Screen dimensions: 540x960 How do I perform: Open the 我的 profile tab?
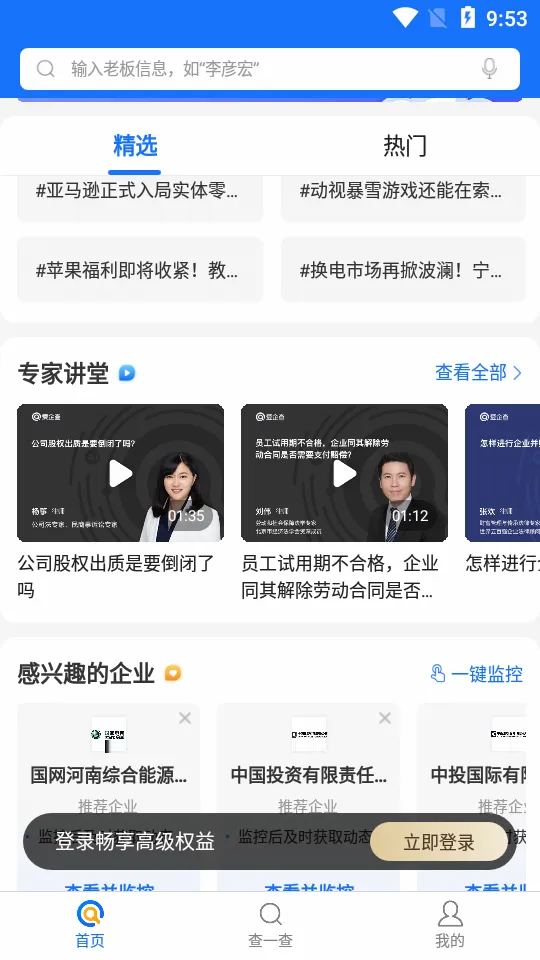(450, 926)
